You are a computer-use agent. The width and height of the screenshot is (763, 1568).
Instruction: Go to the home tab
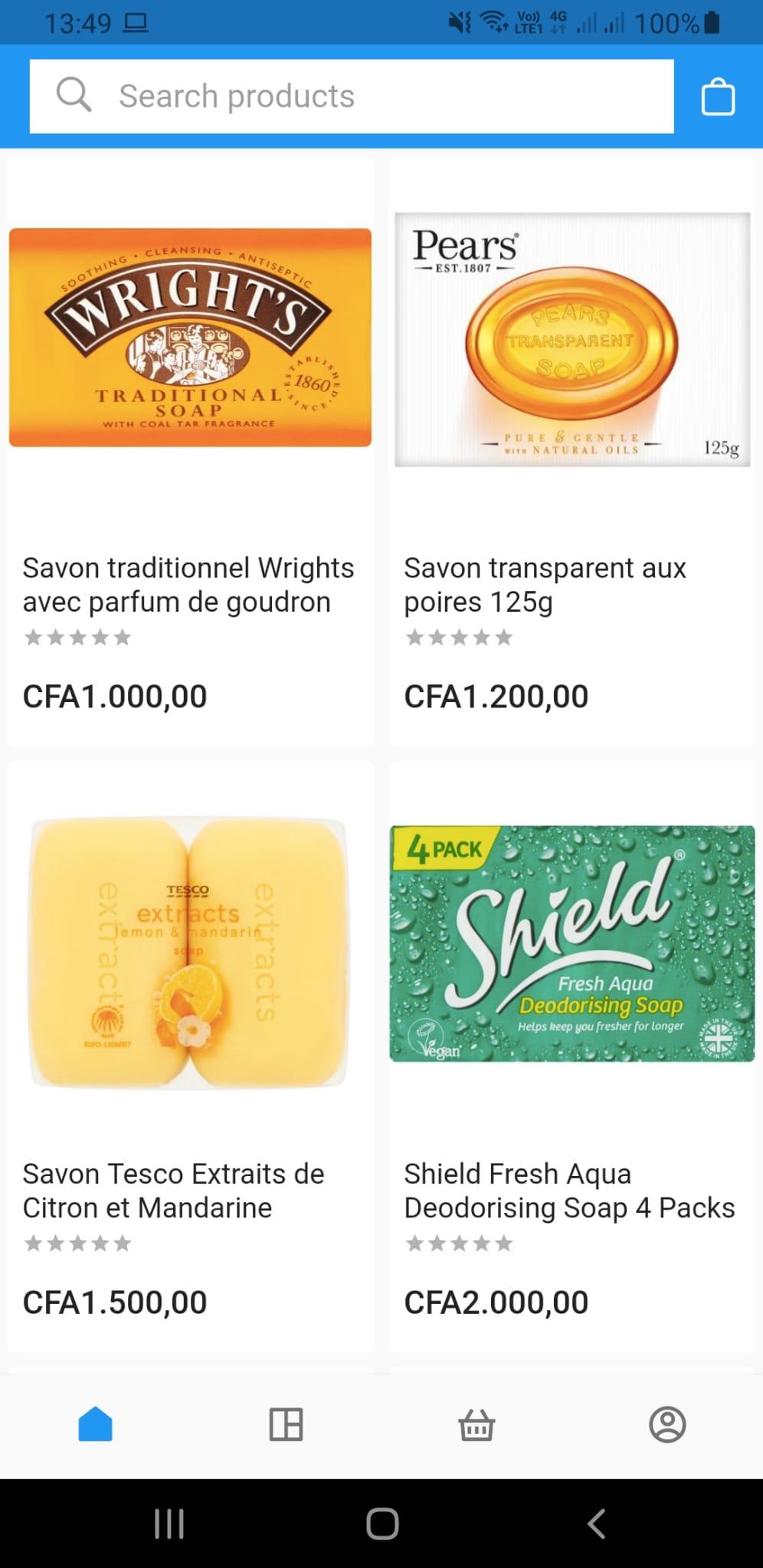[95, 1425]
